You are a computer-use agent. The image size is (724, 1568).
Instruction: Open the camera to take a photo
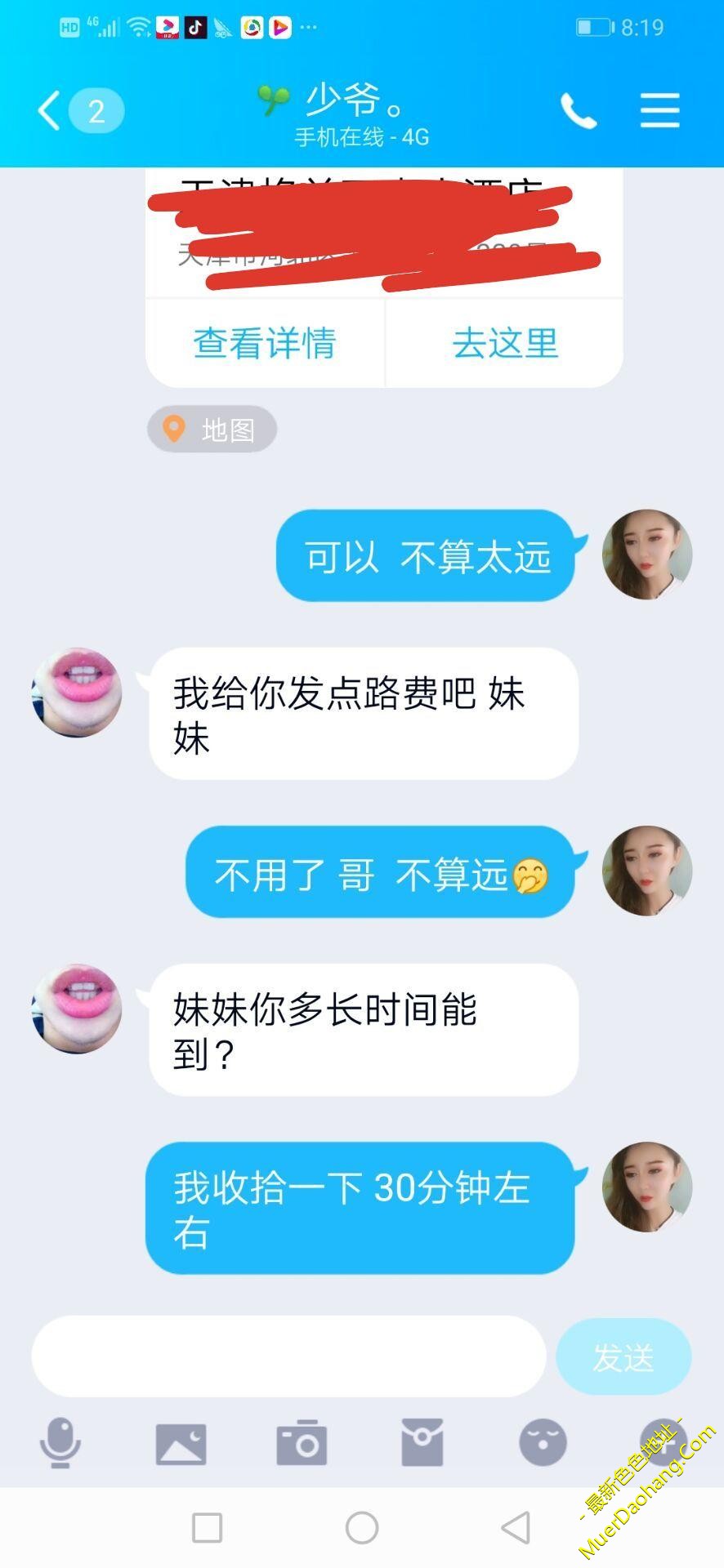[302, 1443]
